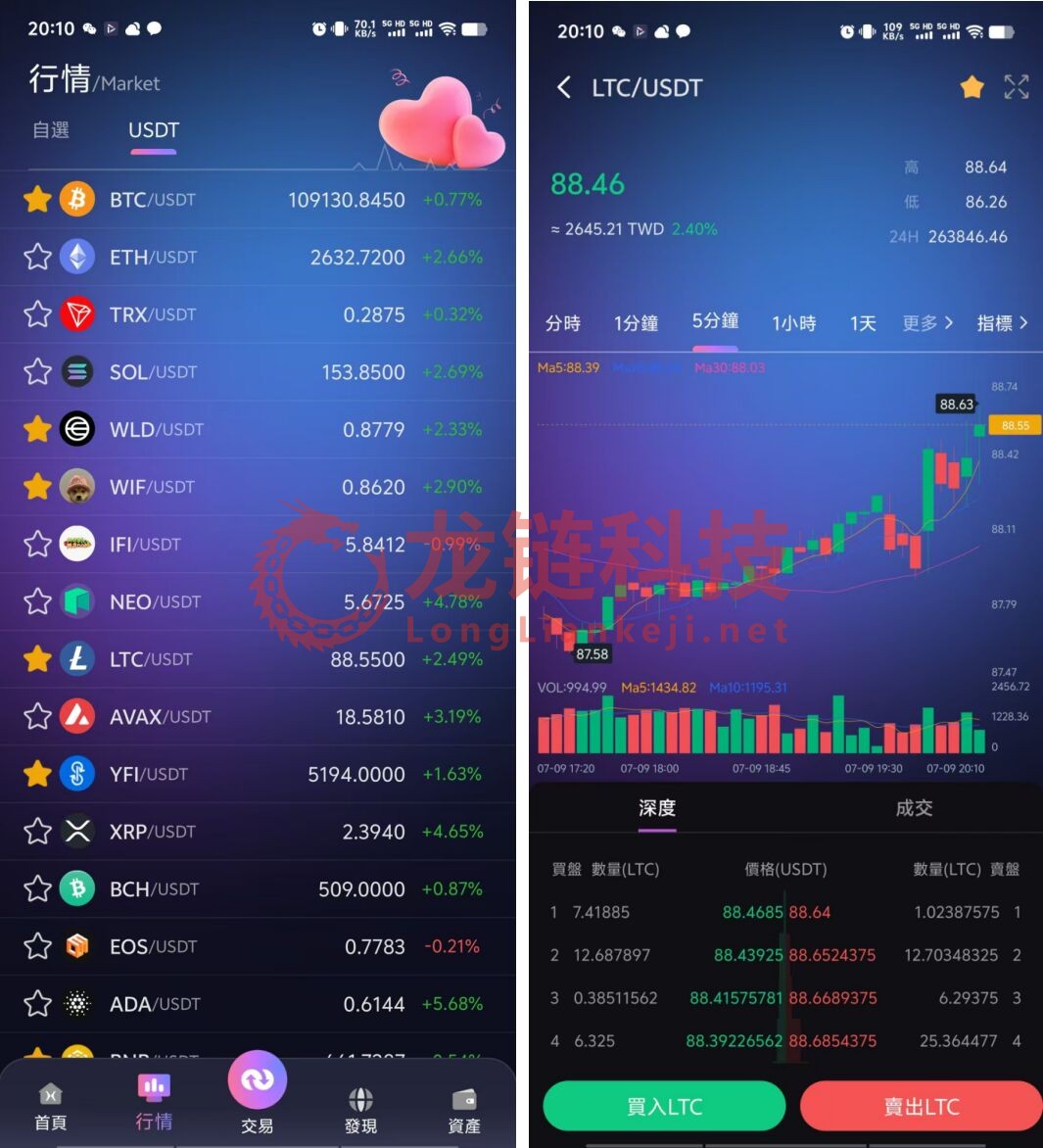Open the XRP/USDT market row
Image resolution: width=1043 pixels, height=1148 pixels.
(257, 832)
